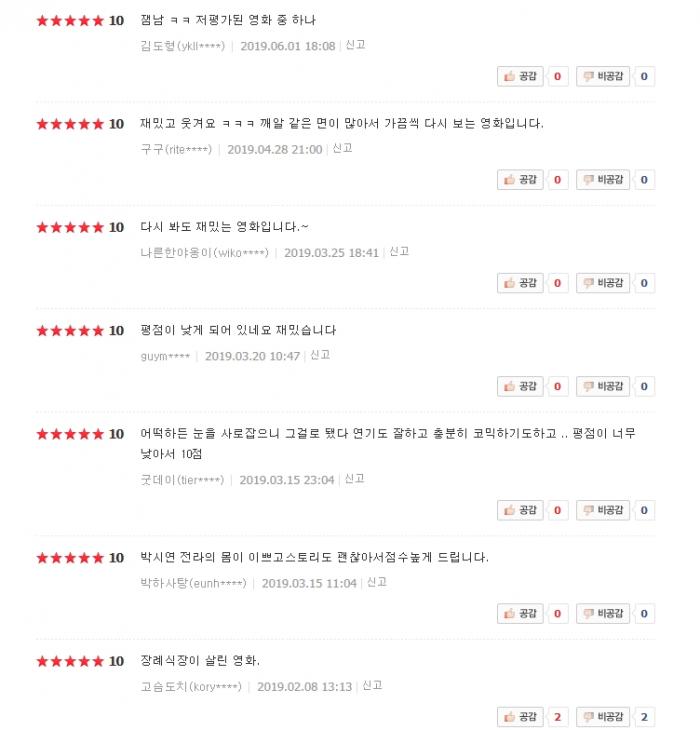Report 구구's review via 신고

[342, 148]
